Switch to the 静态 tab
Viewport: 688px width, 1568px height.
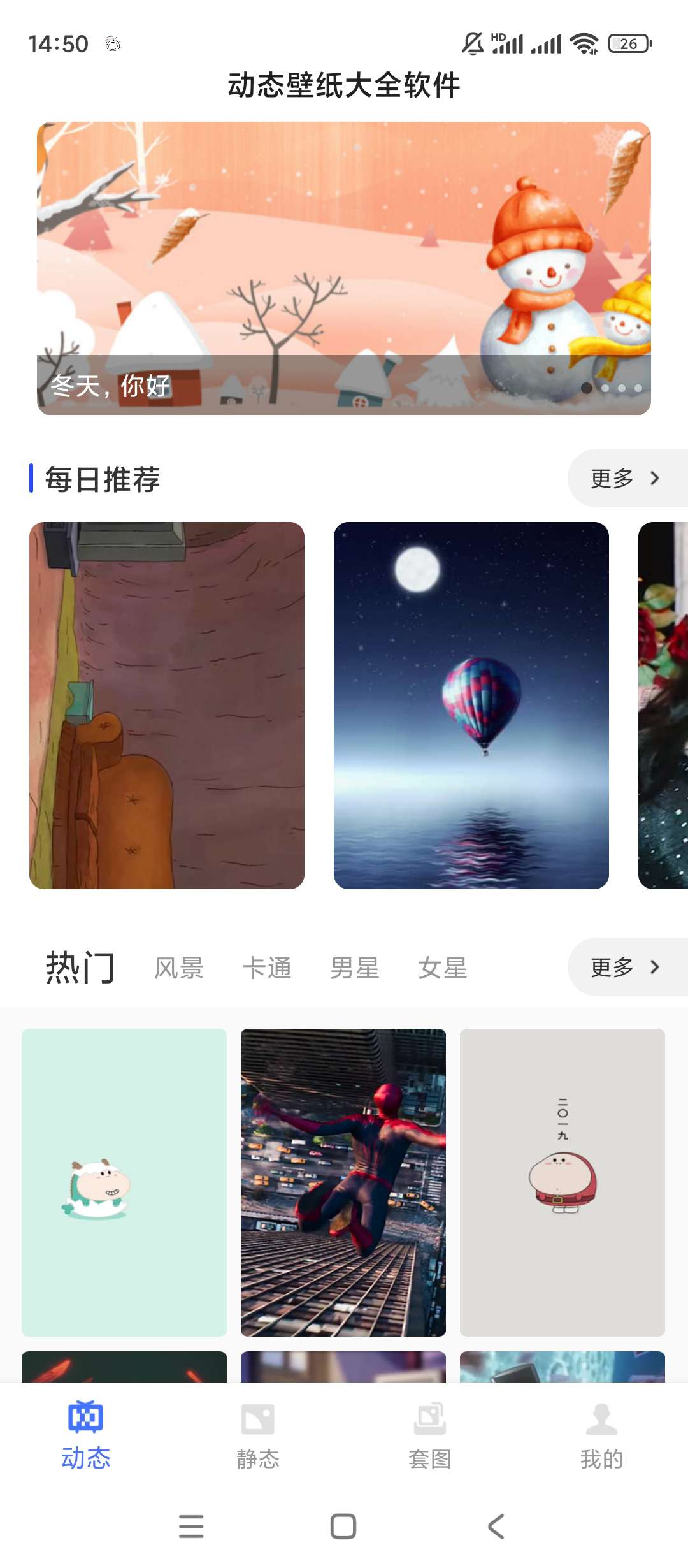coord(258,1435)
